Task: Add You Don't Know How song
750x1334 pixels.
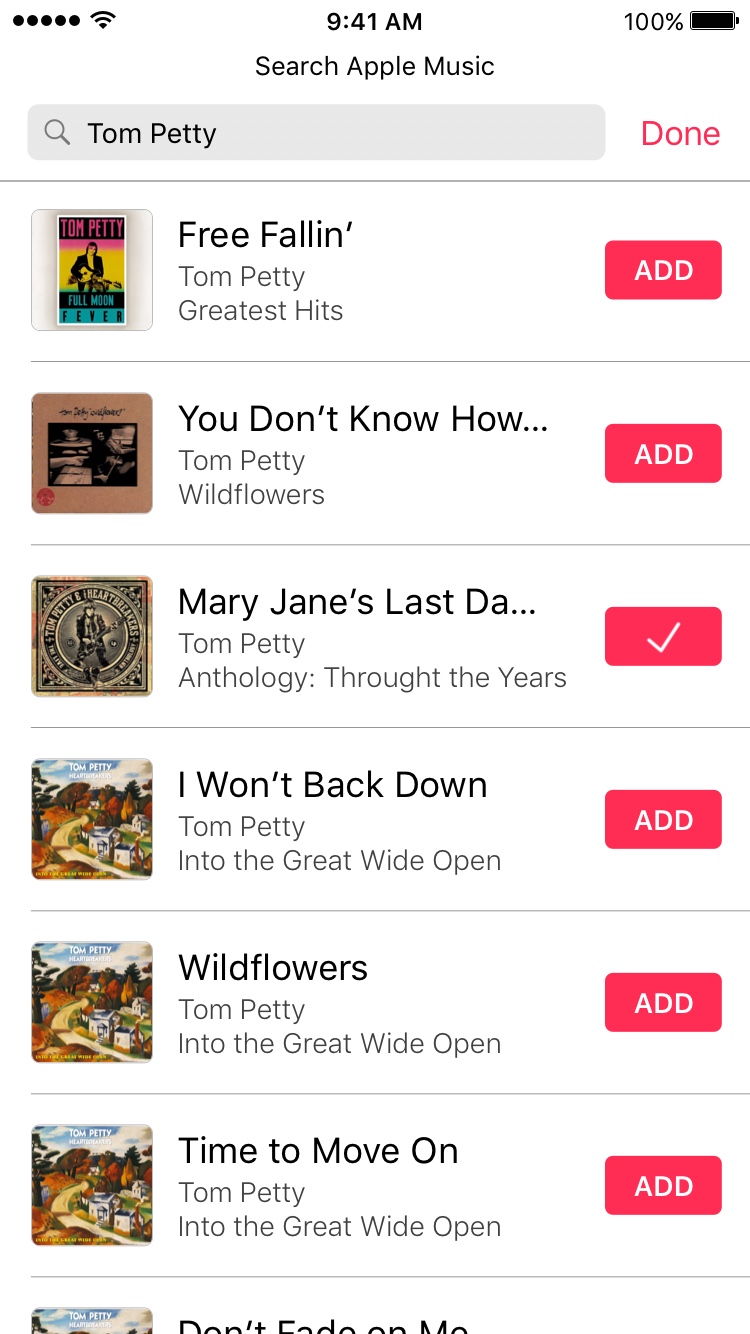Action: click(663, 454)
